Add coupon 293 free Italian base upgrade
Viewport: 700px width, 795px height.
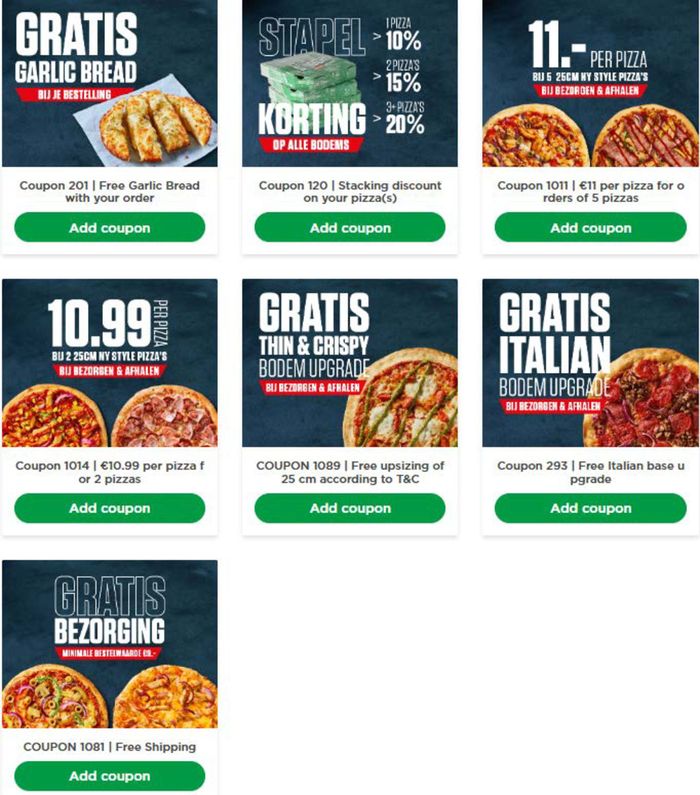coord(590,508)
